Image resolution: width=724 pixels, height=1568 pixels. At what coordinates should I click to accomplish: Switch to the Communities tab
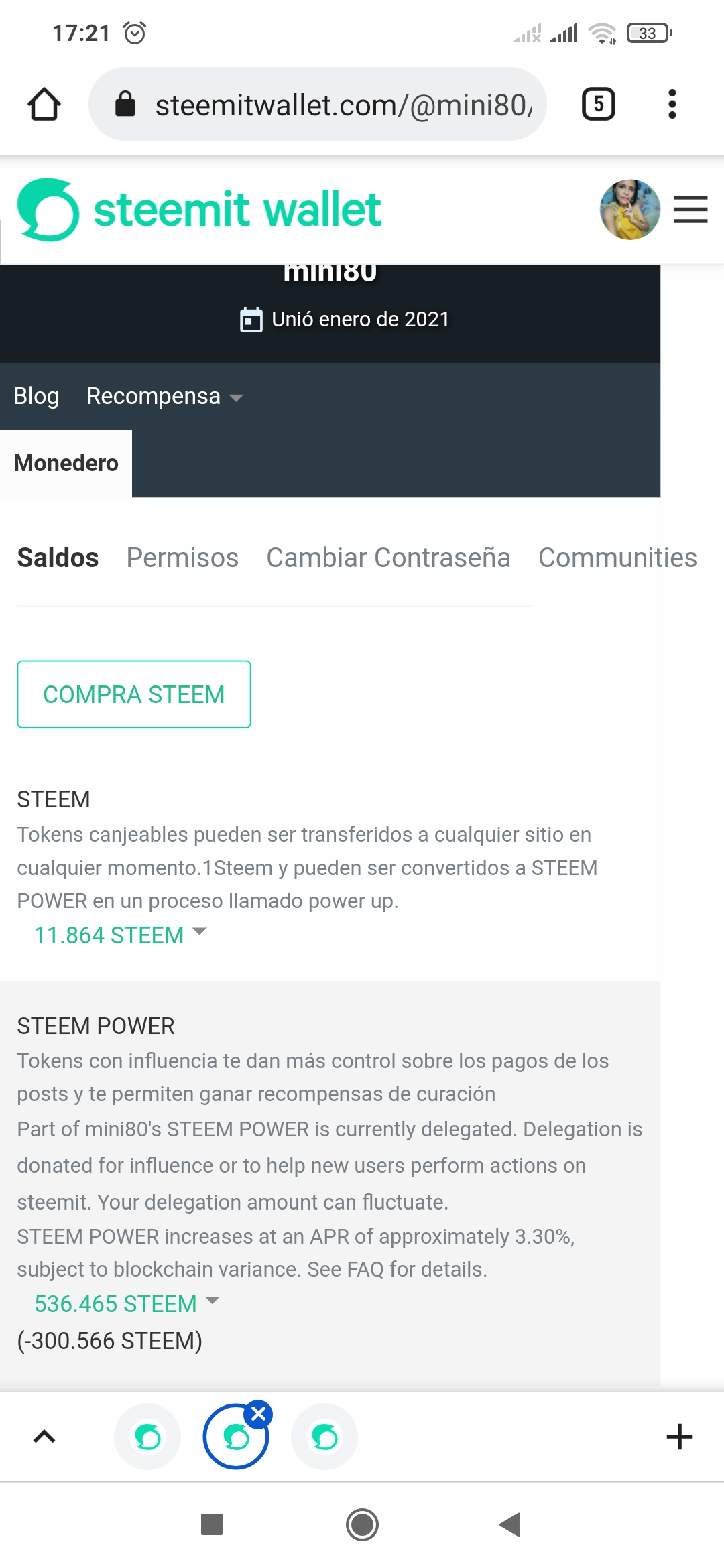[617, 558]
